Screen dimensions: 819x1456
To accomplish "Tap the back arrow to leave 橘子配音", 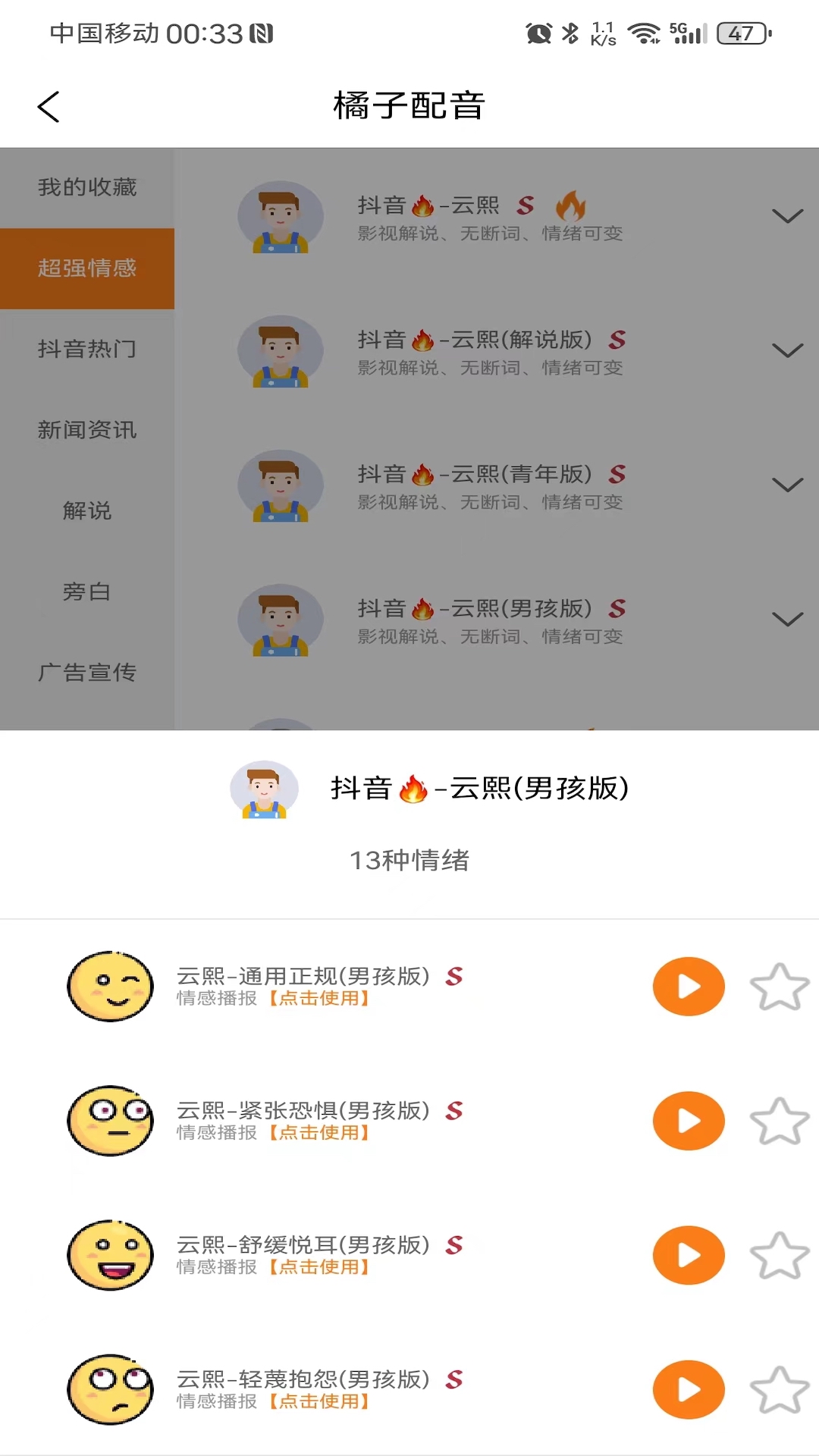I will pyautogui.click(x=49, y=106).
